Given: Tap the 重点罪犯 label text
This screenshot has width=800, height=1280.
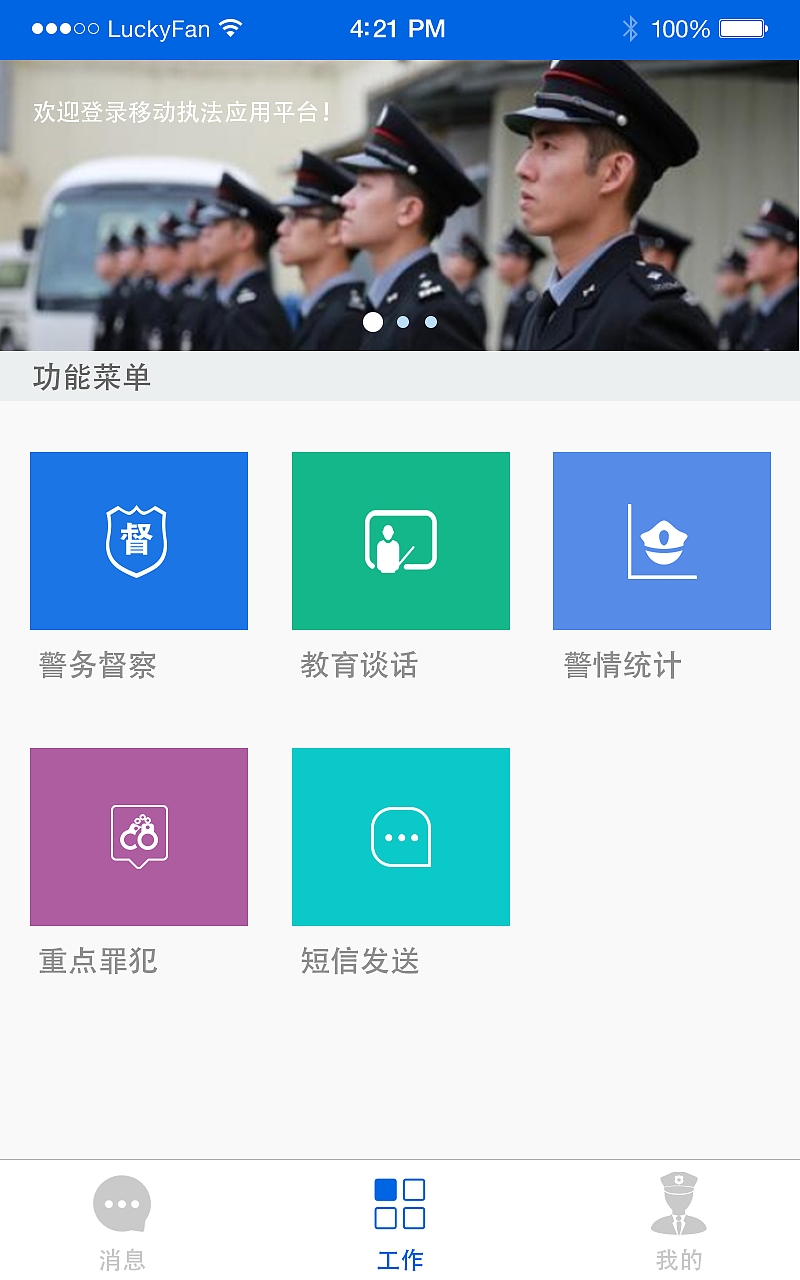Looking at the screenshot, I should tap(96, 962).
